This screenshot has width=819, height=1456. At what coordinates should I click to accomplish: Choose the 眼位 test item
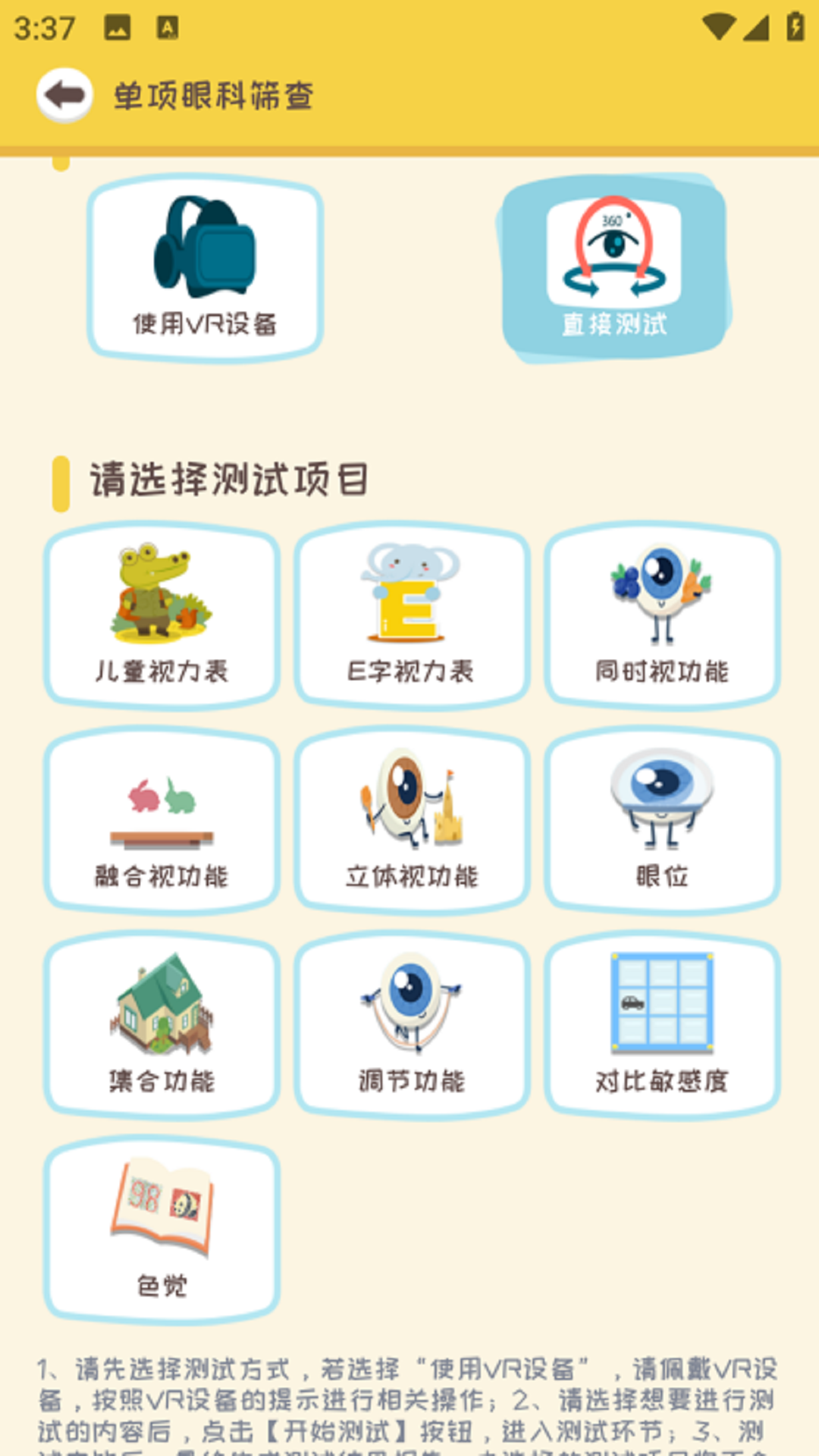click(x=662, y=821)
